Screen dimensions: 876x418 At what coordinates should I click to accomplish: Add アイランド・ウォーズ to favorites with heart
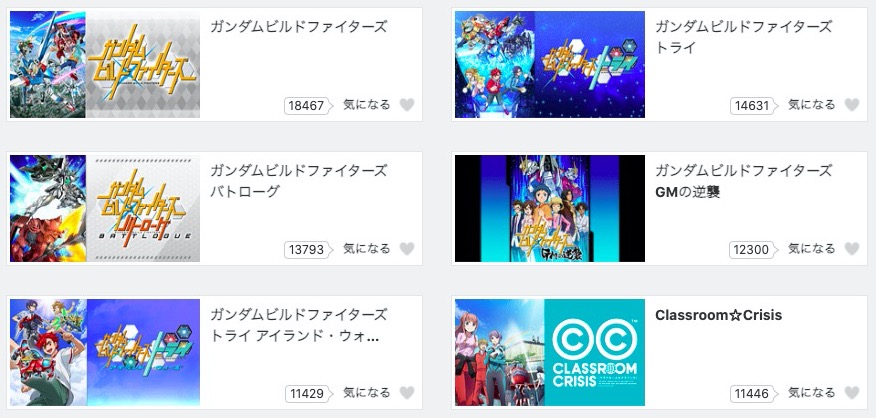point(407,393)
